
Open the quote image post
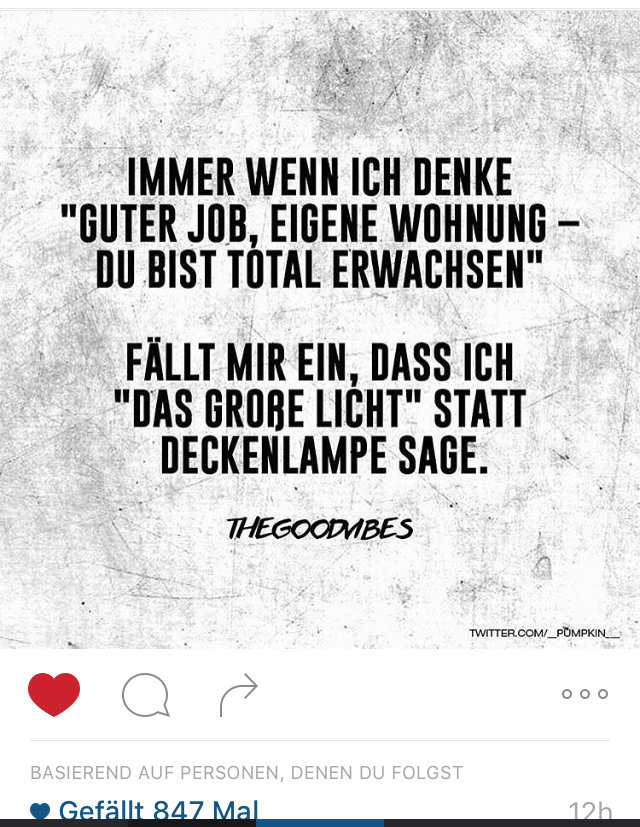pos(320,330)
